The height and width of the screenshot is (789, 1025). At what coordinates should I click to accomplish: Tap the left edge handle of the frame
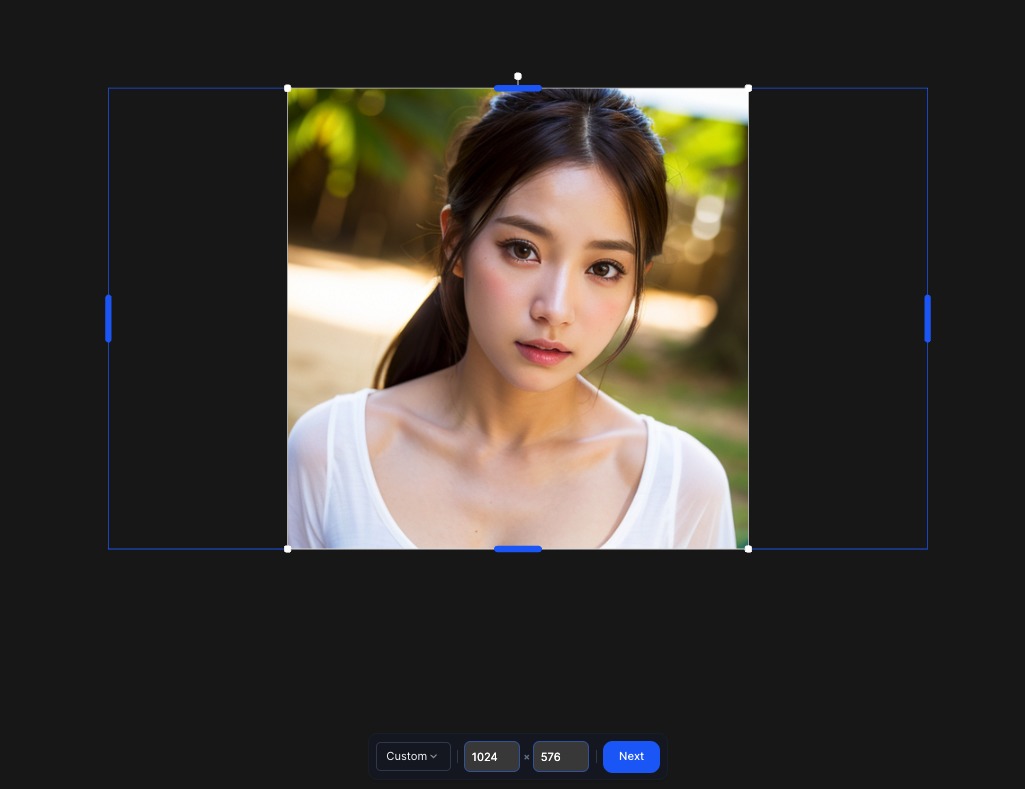click(108, 318)
